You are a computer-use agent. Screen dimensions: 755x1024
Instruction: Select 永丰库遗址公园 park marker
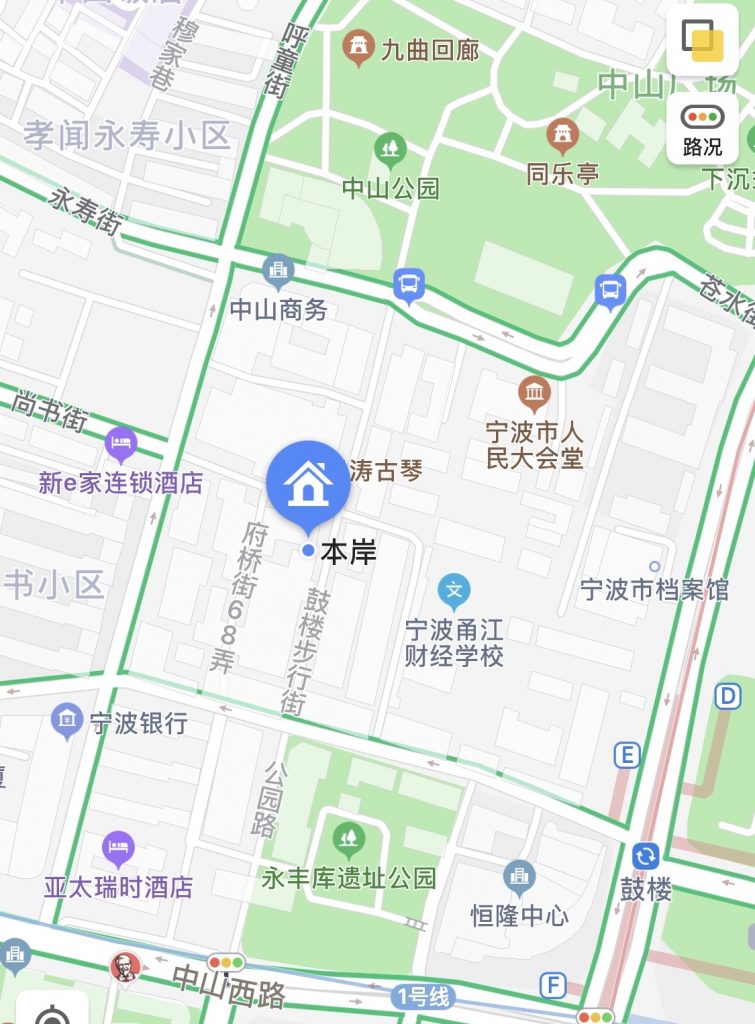[x=348, y=836]
